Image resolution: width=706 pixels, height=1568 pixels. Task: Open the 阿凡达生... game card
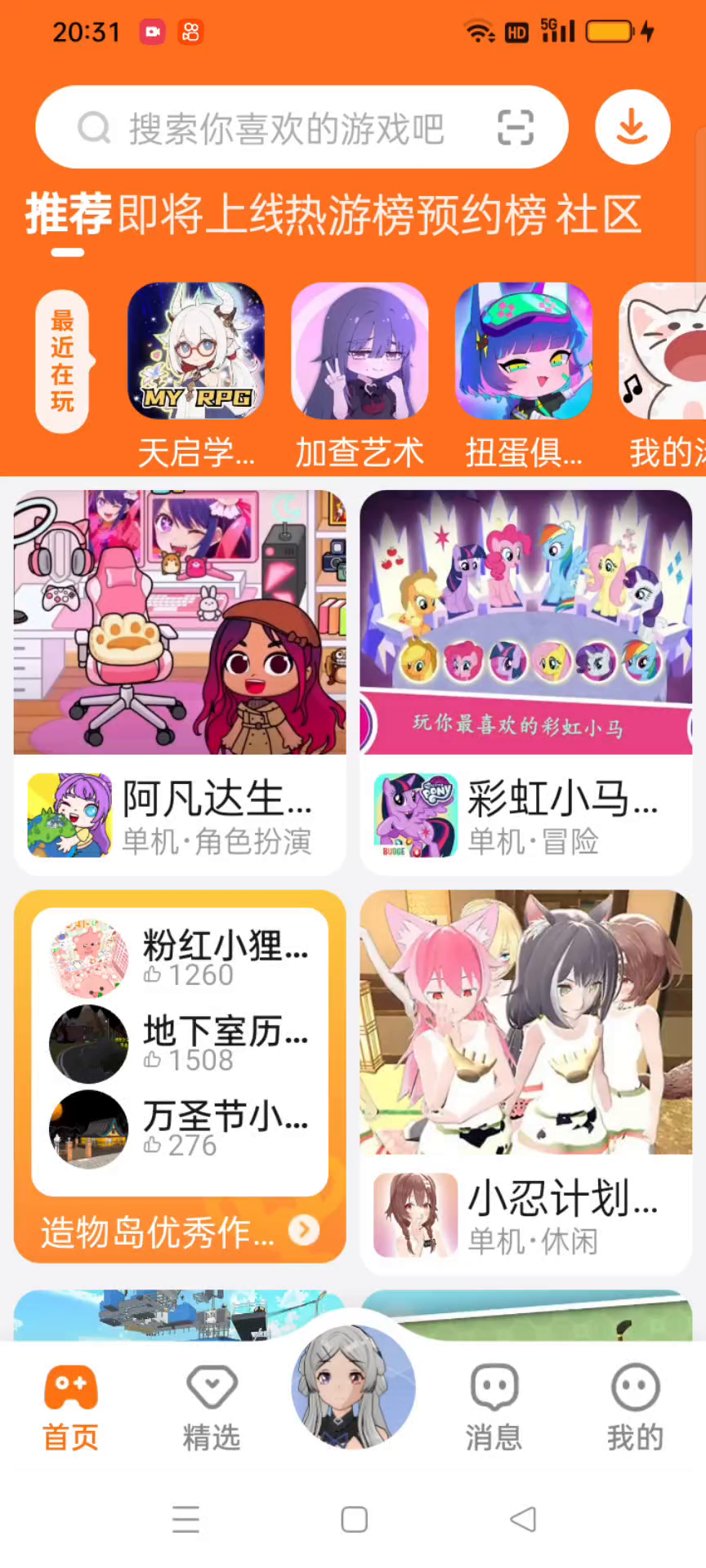click(180, 682)
